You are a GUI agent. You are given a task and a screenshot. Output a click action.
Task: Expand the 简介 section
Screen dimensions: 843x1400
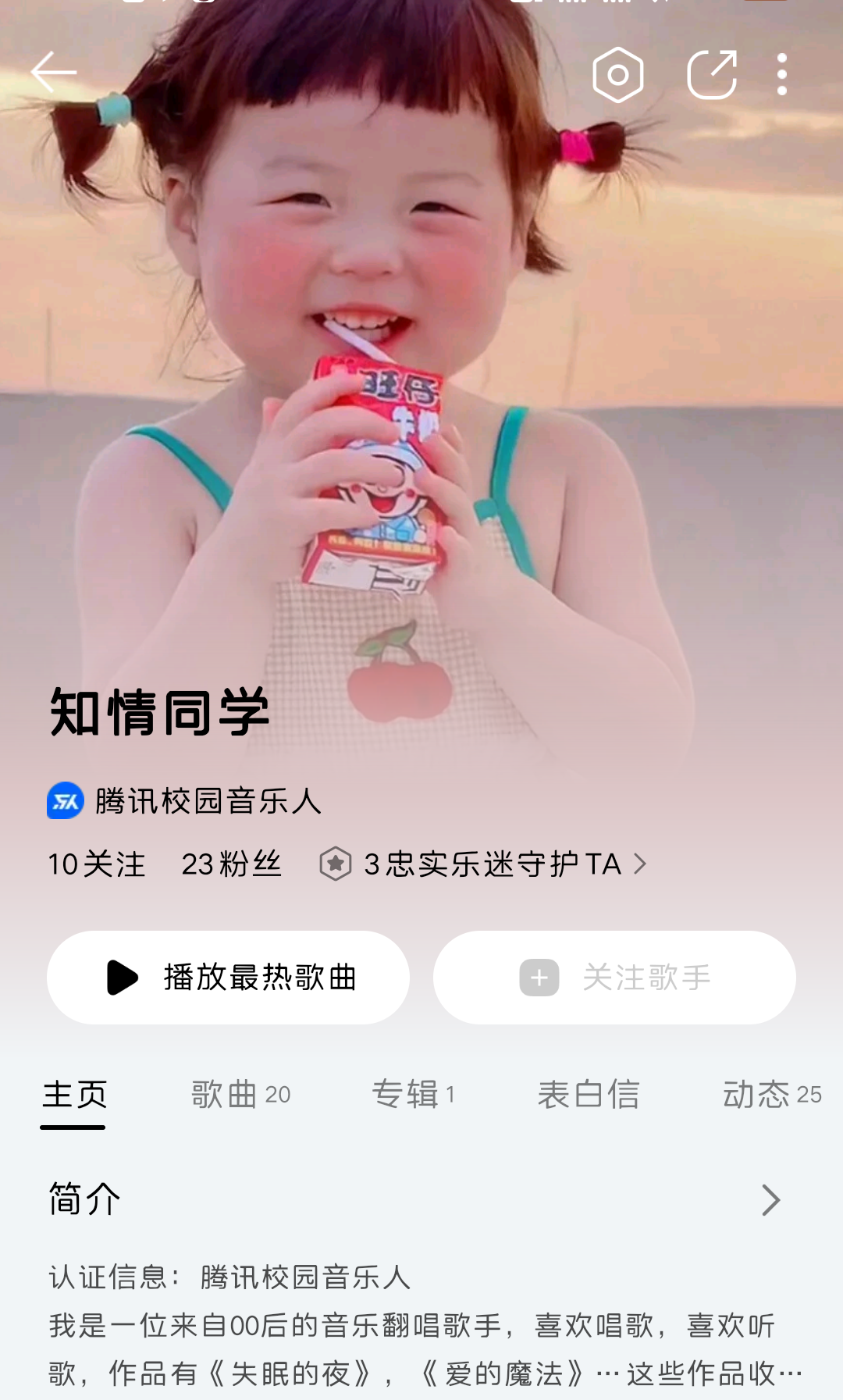[421, 1199]
